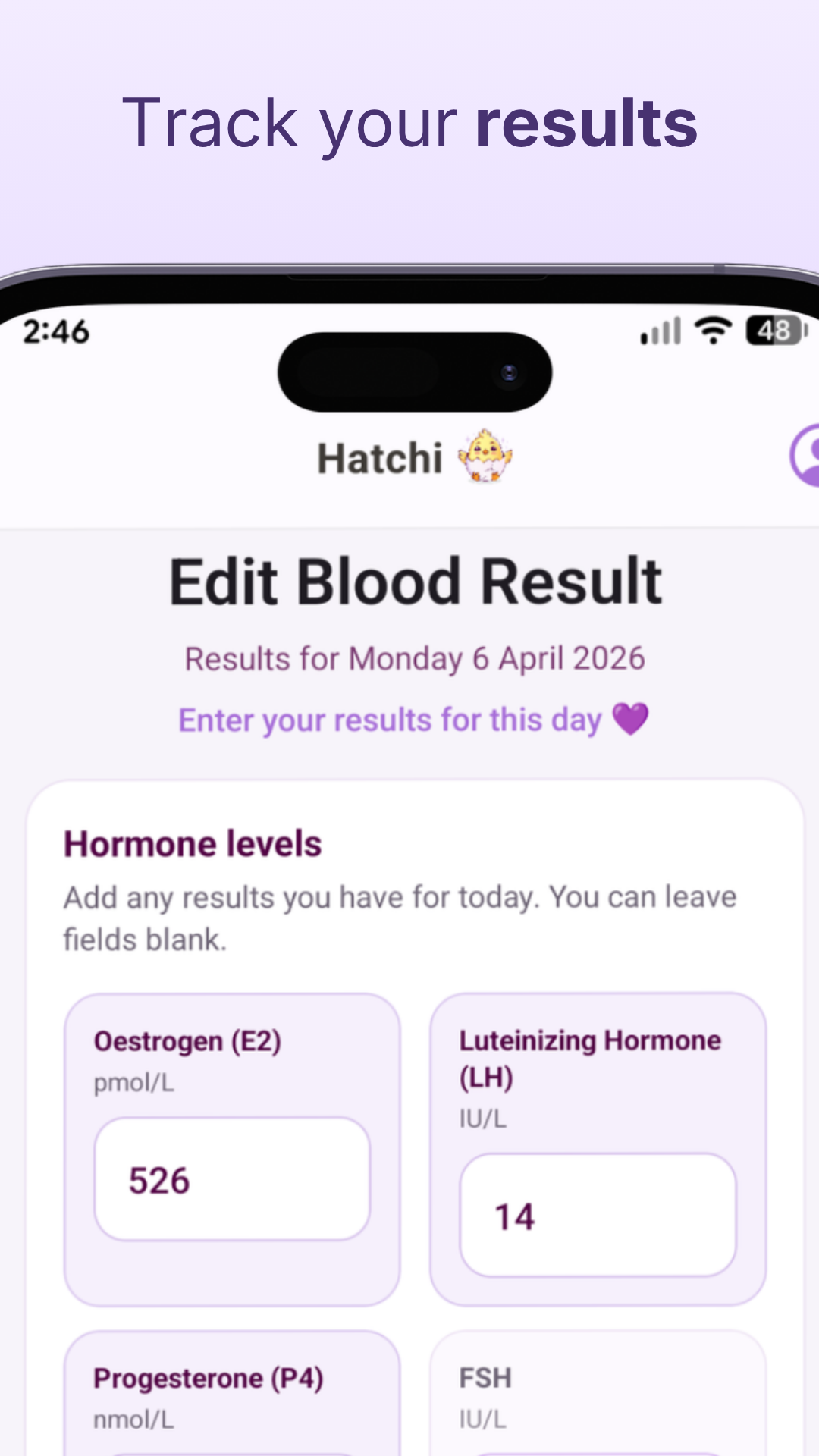Tap the Hormone levels section header
This screenshot has width=819, height=1456.
coord(192,843)
